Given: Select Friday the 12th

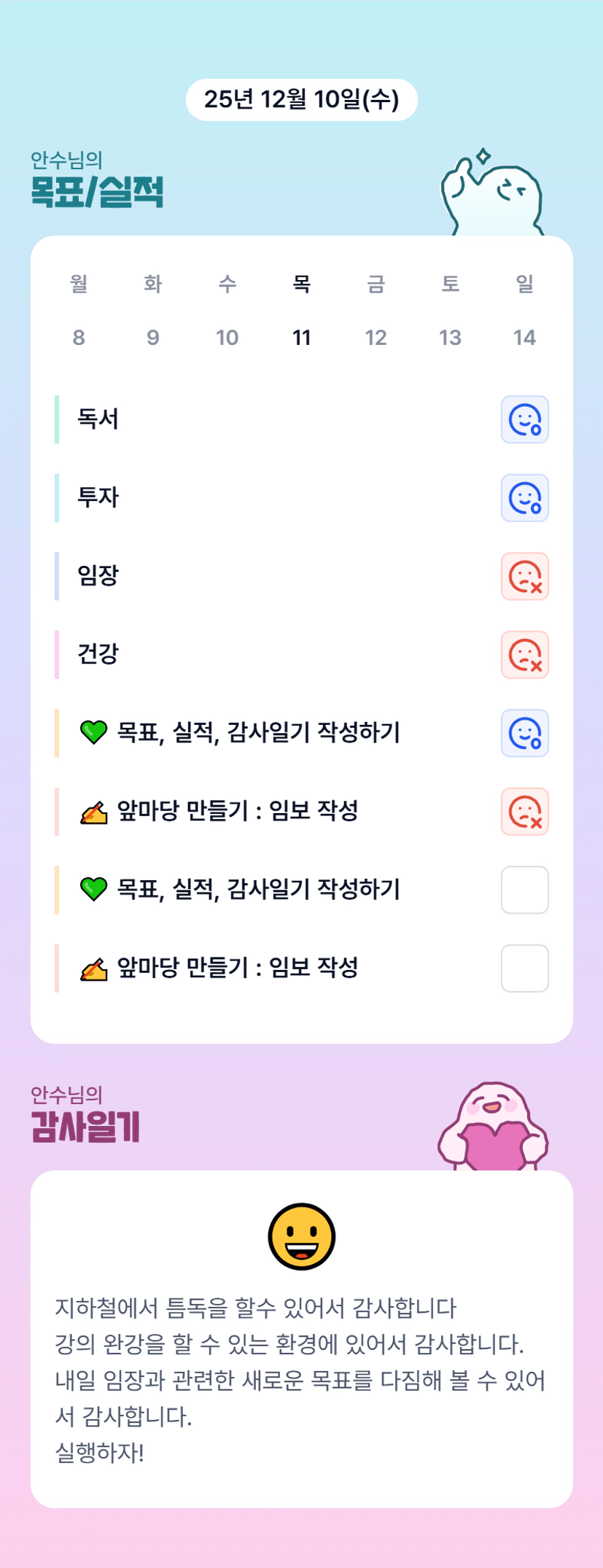Looking at the screenshot, I should click(376, 337).
